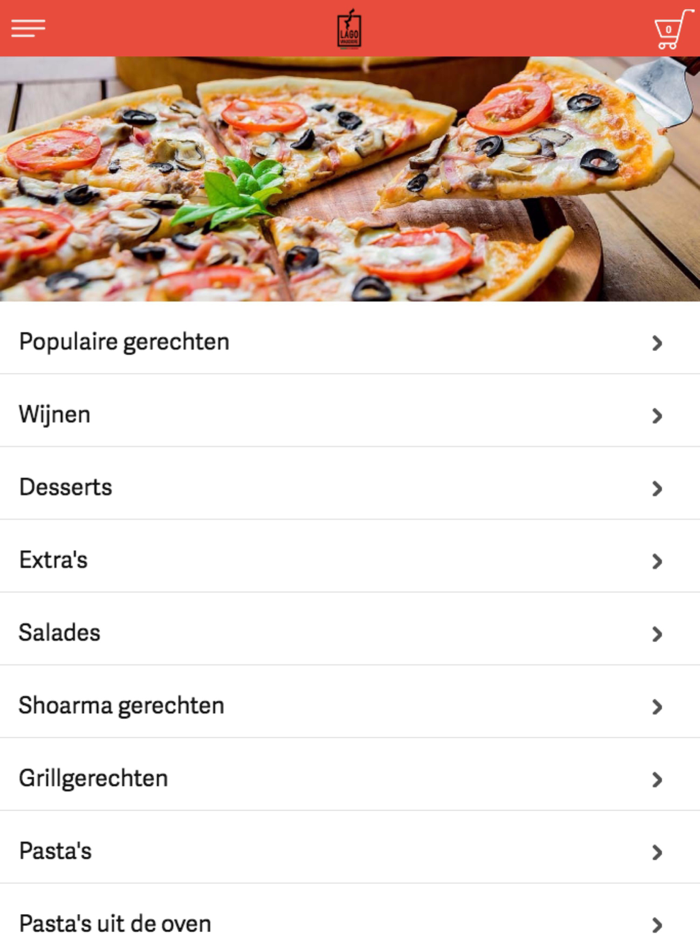Browse the Wijnen category

[349, 414]
